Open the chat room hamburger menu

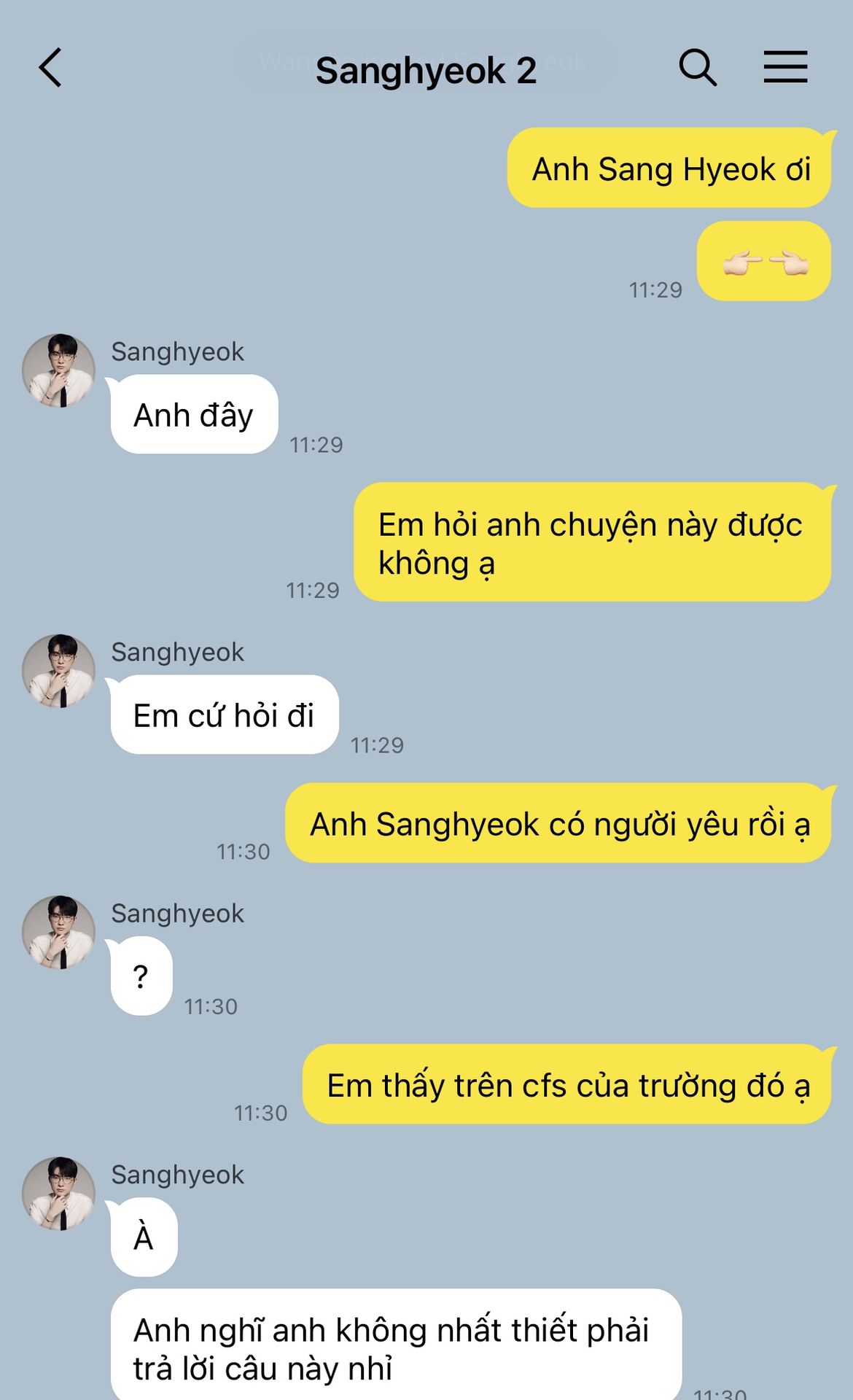tap(785, 67)
